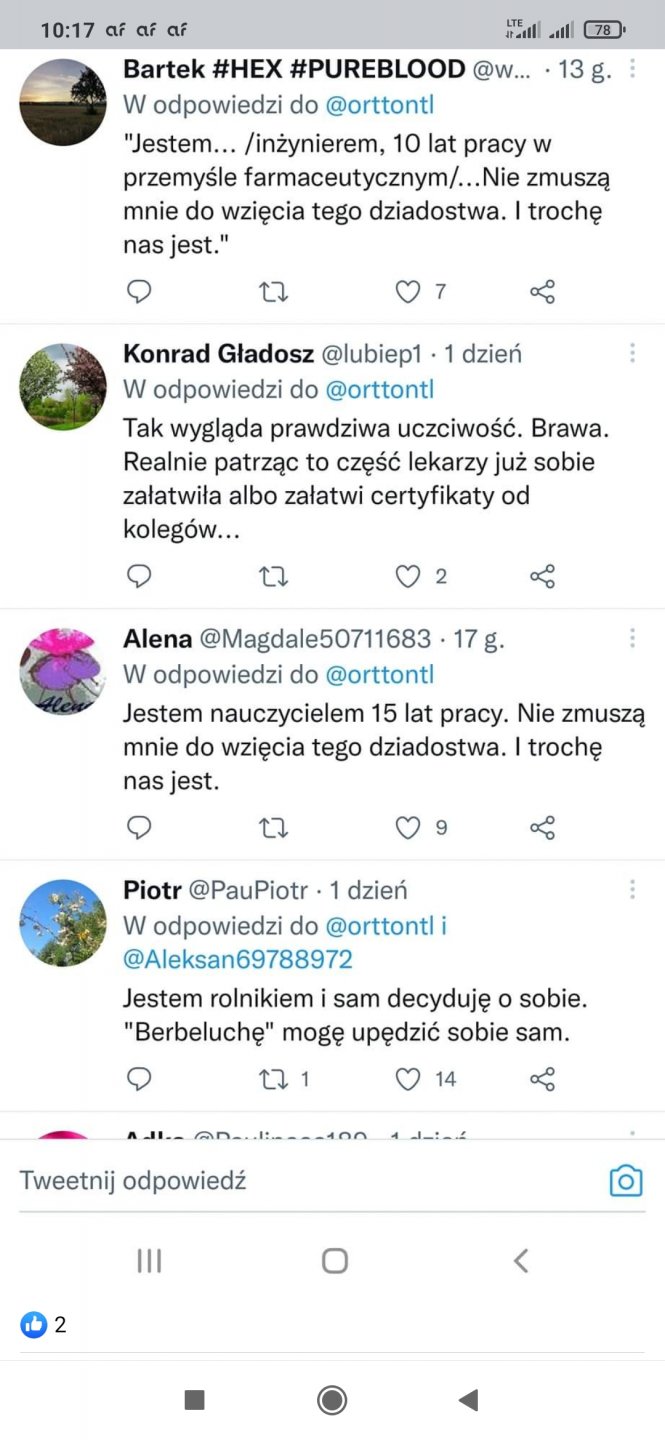
Task: Open the camera to attach a photo
Action: 626,1181
